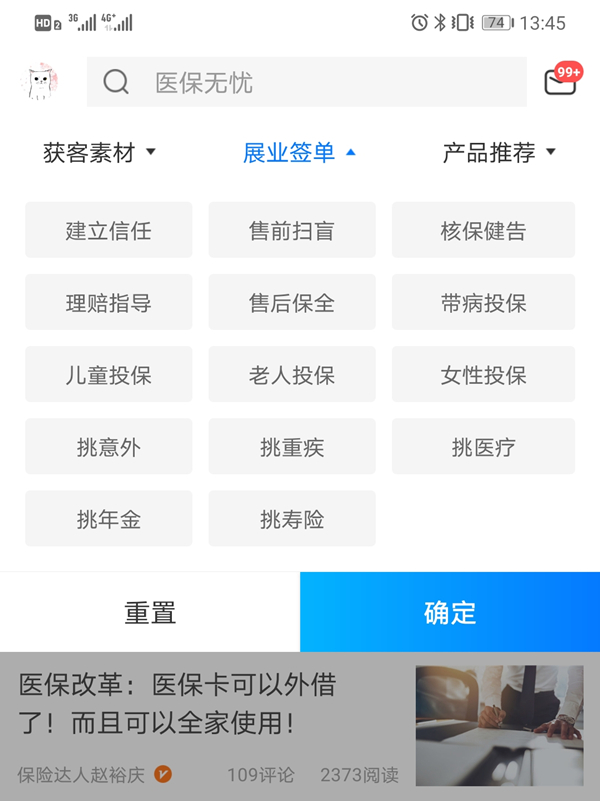Pick the 带病投保 option
600x801 pixels.
point(483,303)
